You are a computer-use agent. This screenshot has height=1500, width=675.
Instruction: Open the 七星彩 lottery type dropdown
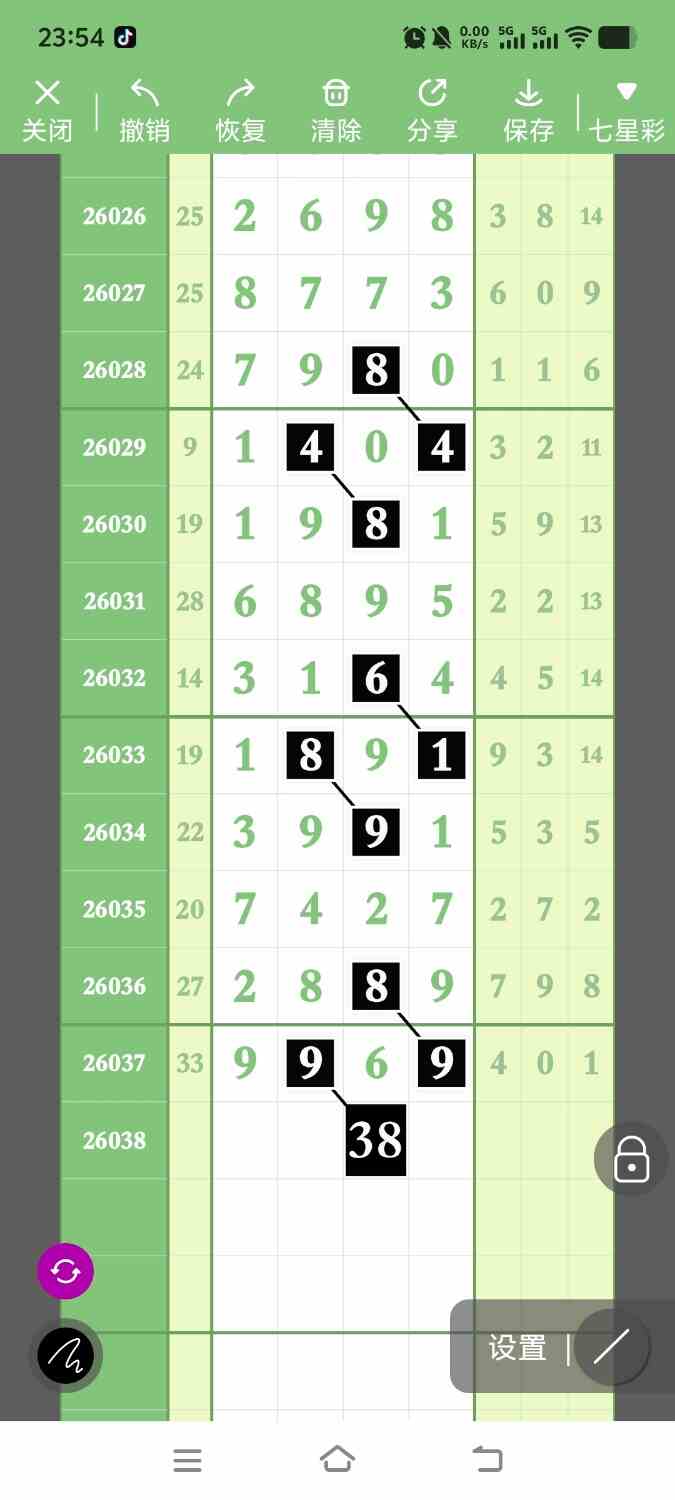[x=626, y=111]
